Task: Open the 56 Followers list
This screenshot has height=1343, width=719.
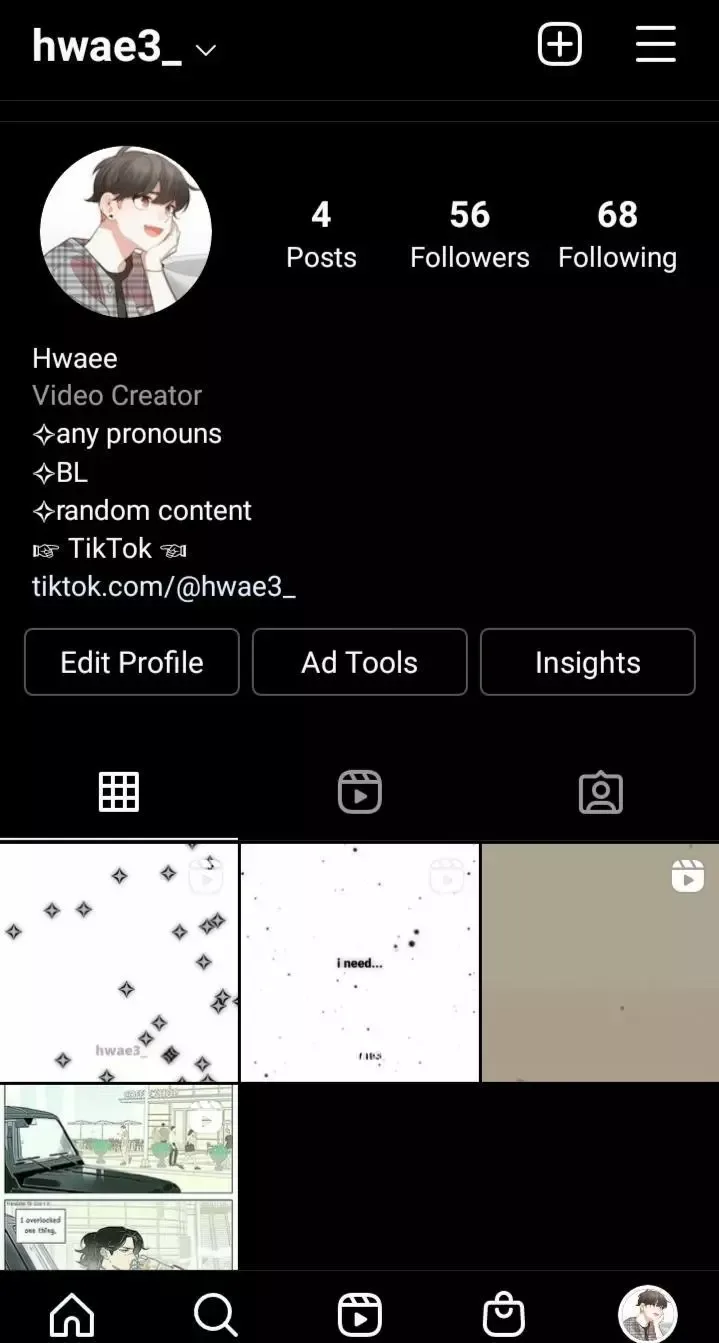Action: coord(470,234)
